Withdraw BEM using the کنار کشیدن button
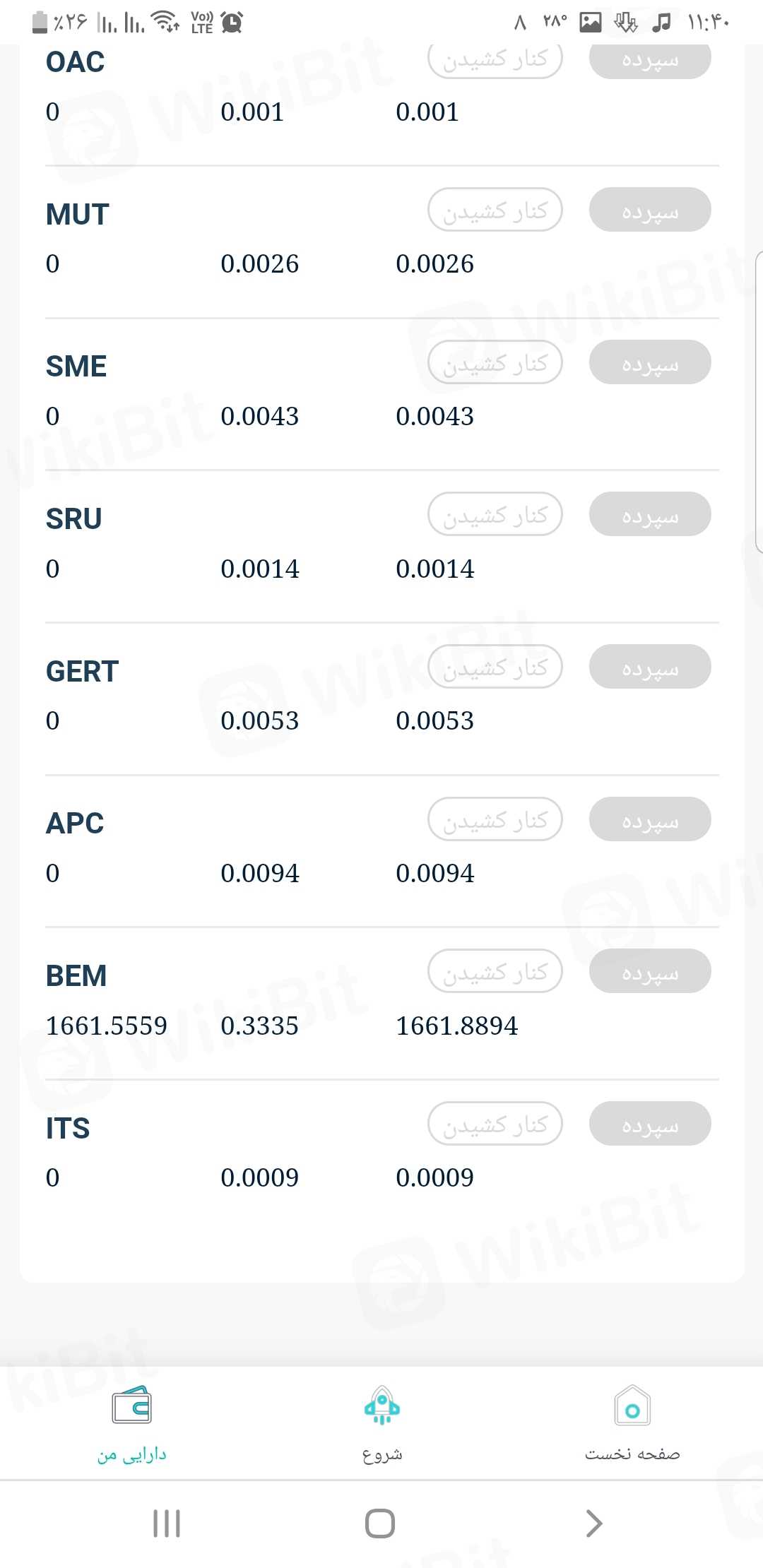 495,971
